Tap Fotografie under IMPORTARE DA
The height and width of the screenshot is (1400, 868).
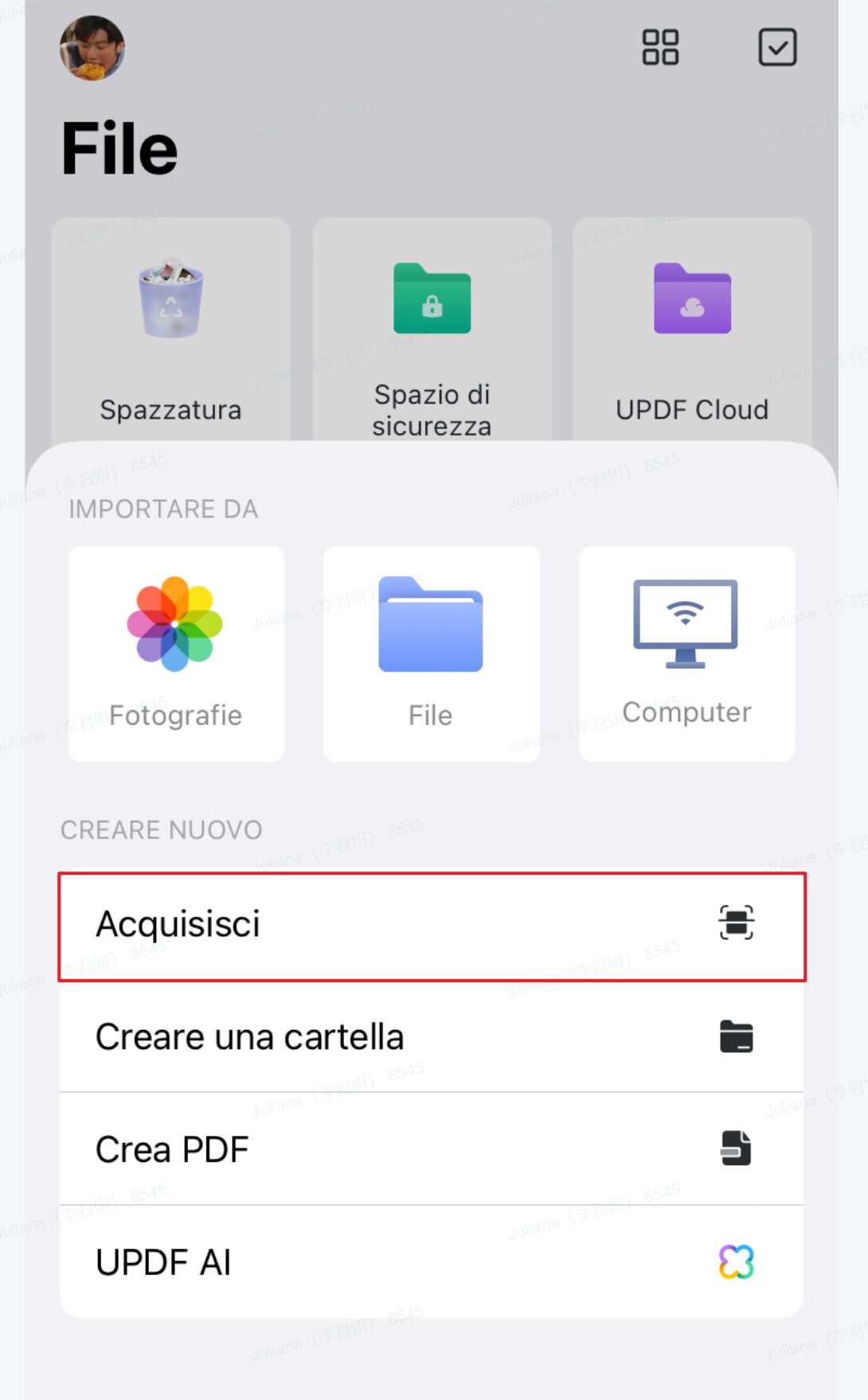coord(175,714)
